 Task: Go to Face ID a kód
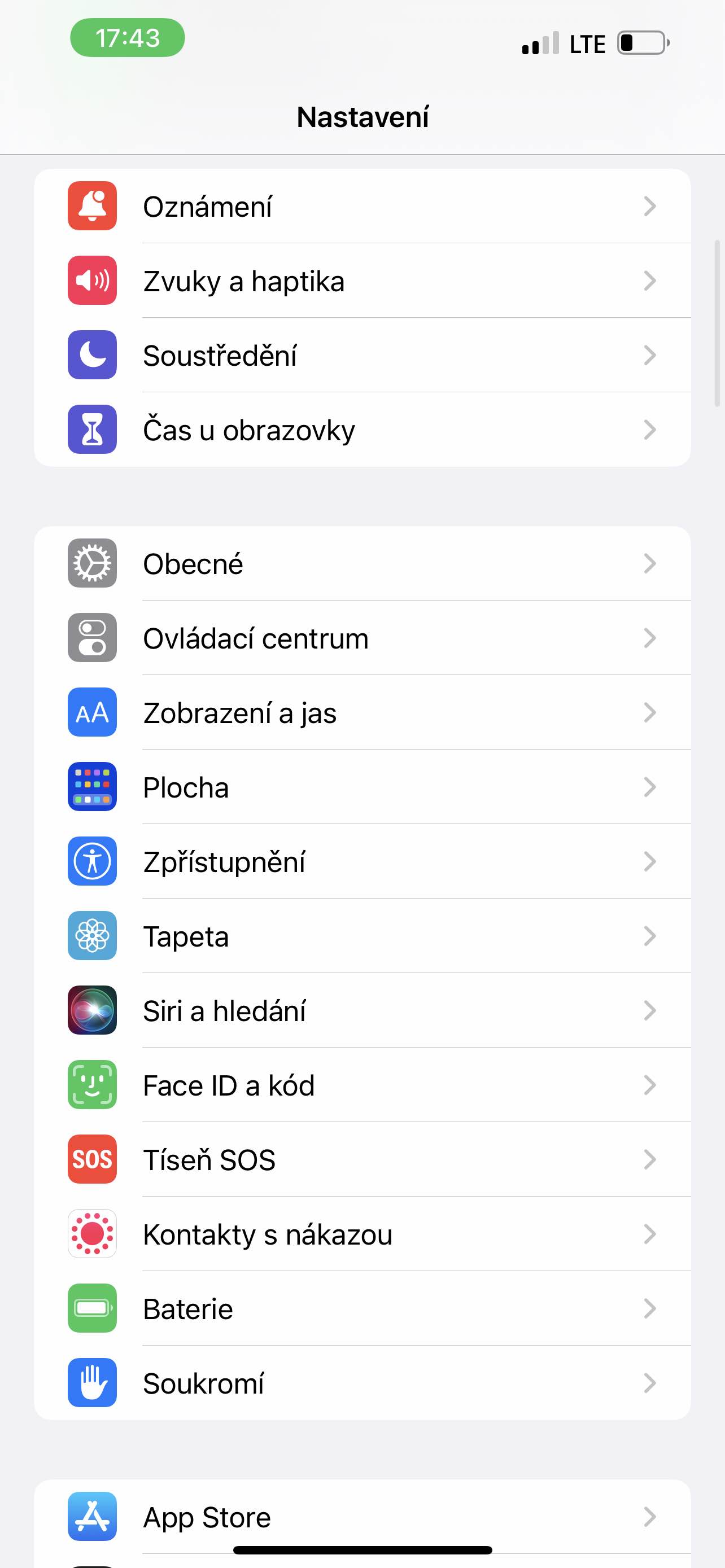pyautogui.click(x=361, y=1085)
